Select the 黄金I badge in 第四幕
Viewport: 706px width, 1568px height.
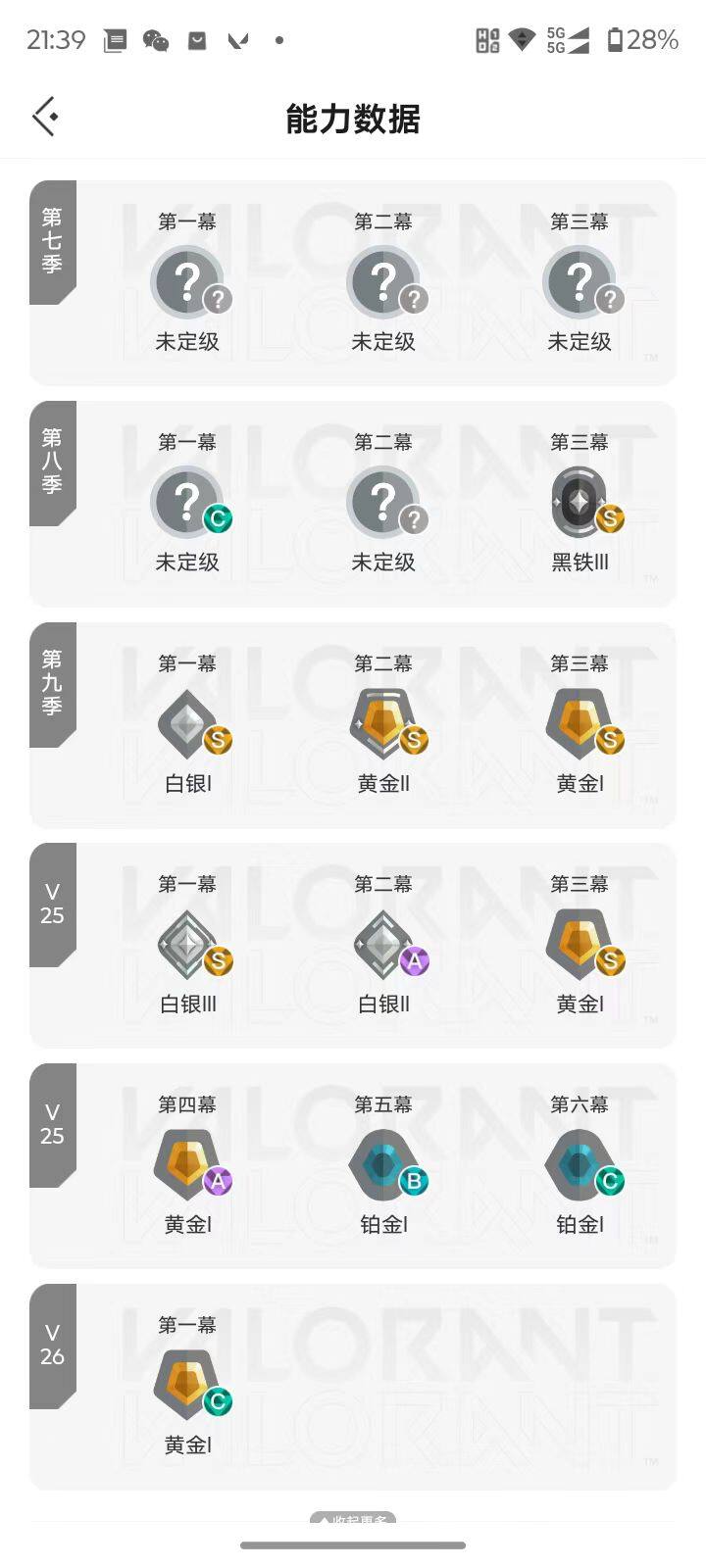click(x=188, y=1163)
